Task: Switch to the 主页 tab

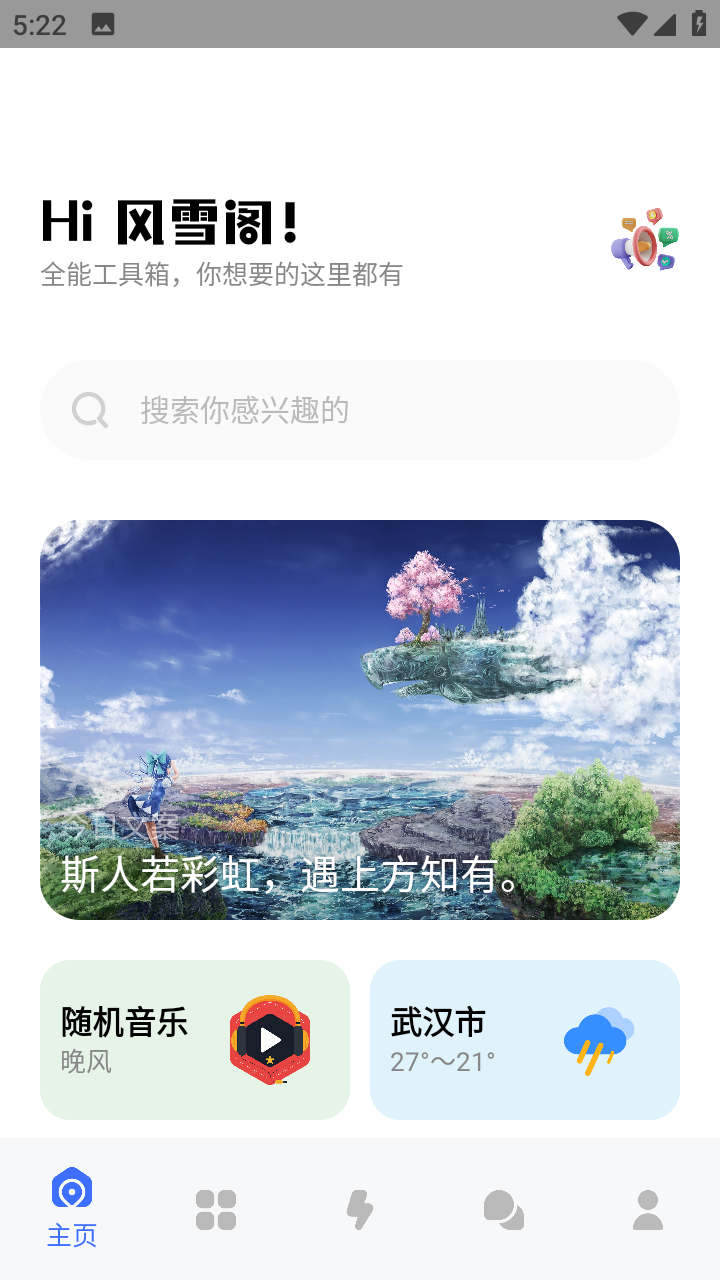Action: [72, 1209]
